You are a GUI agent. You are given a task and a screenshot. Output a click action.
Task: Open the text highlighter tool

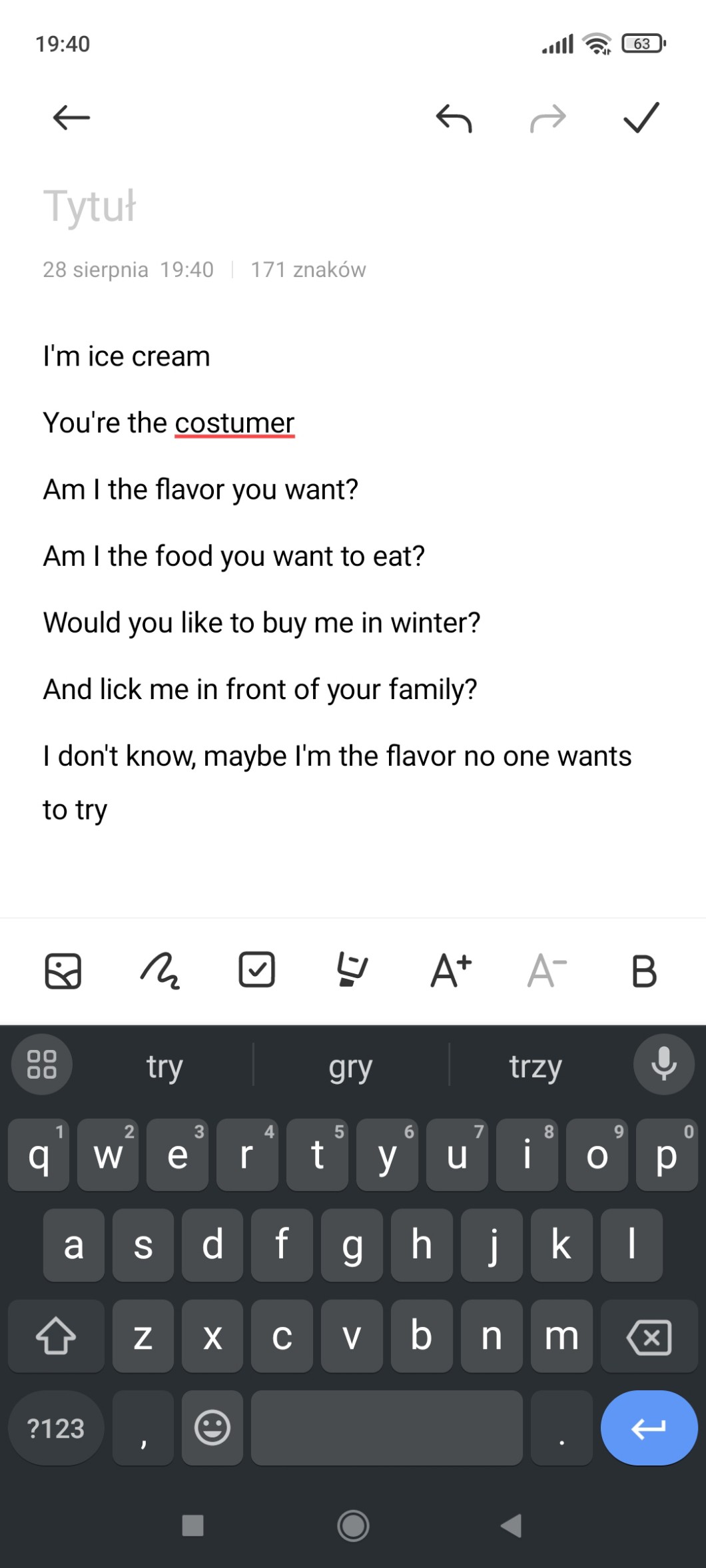click(x=352, y=970)
